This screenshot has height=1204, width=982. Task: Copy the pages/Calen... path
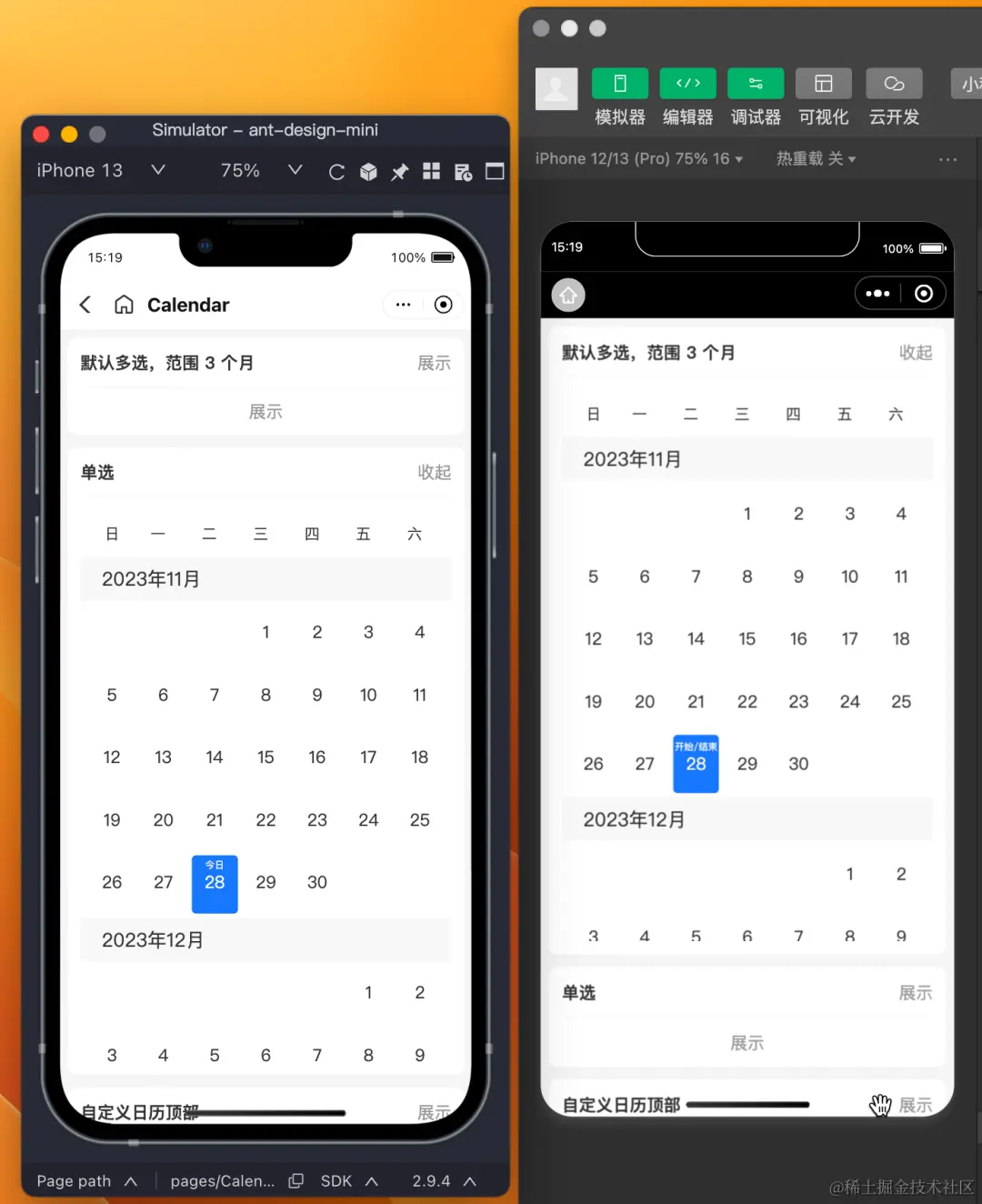click(x=296, y=1180)
